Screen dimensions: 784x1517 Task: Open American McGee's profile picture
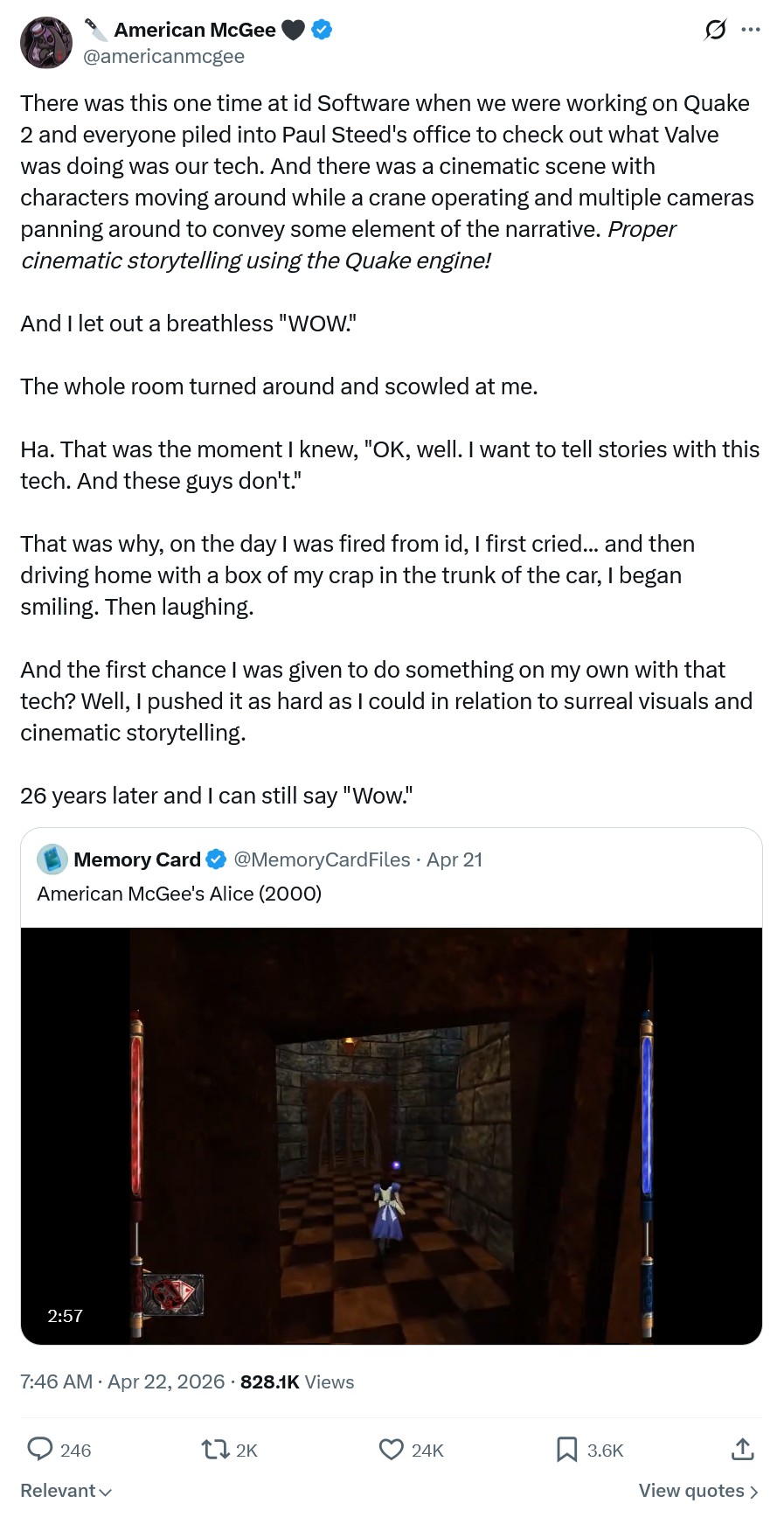(46, 43)
